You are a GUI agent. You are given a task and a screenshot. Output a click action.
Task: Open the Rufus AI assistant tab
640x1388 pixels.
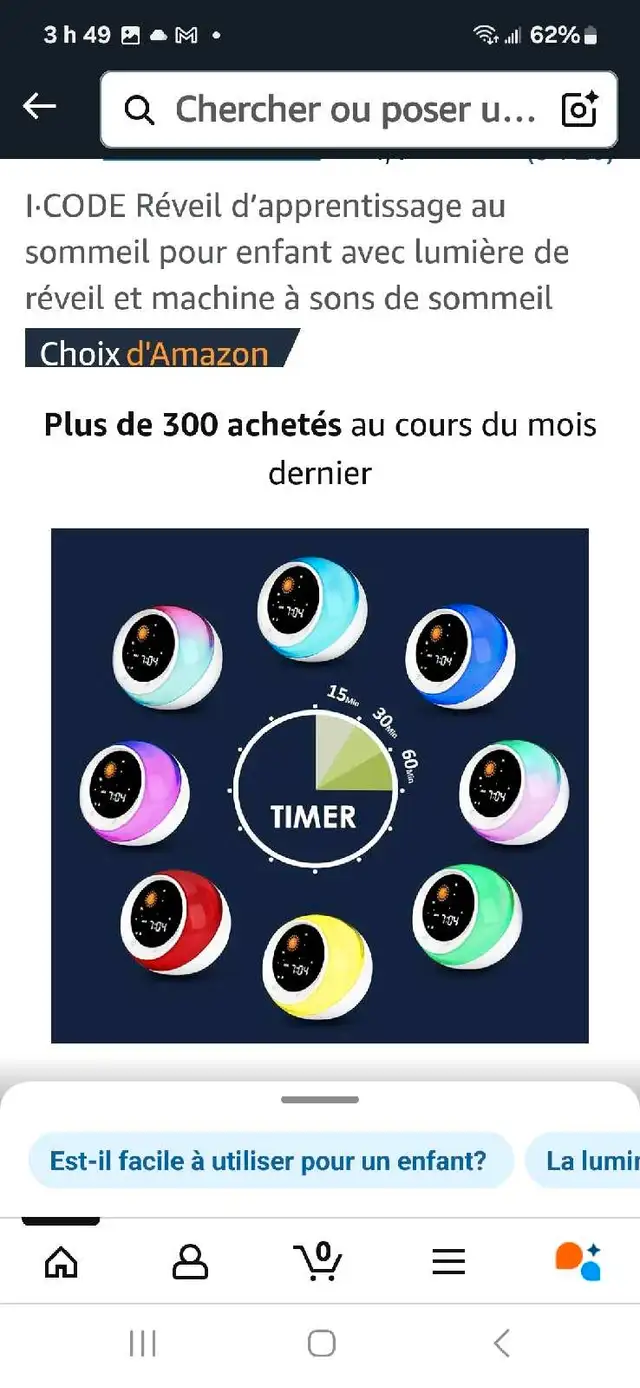578,1261
